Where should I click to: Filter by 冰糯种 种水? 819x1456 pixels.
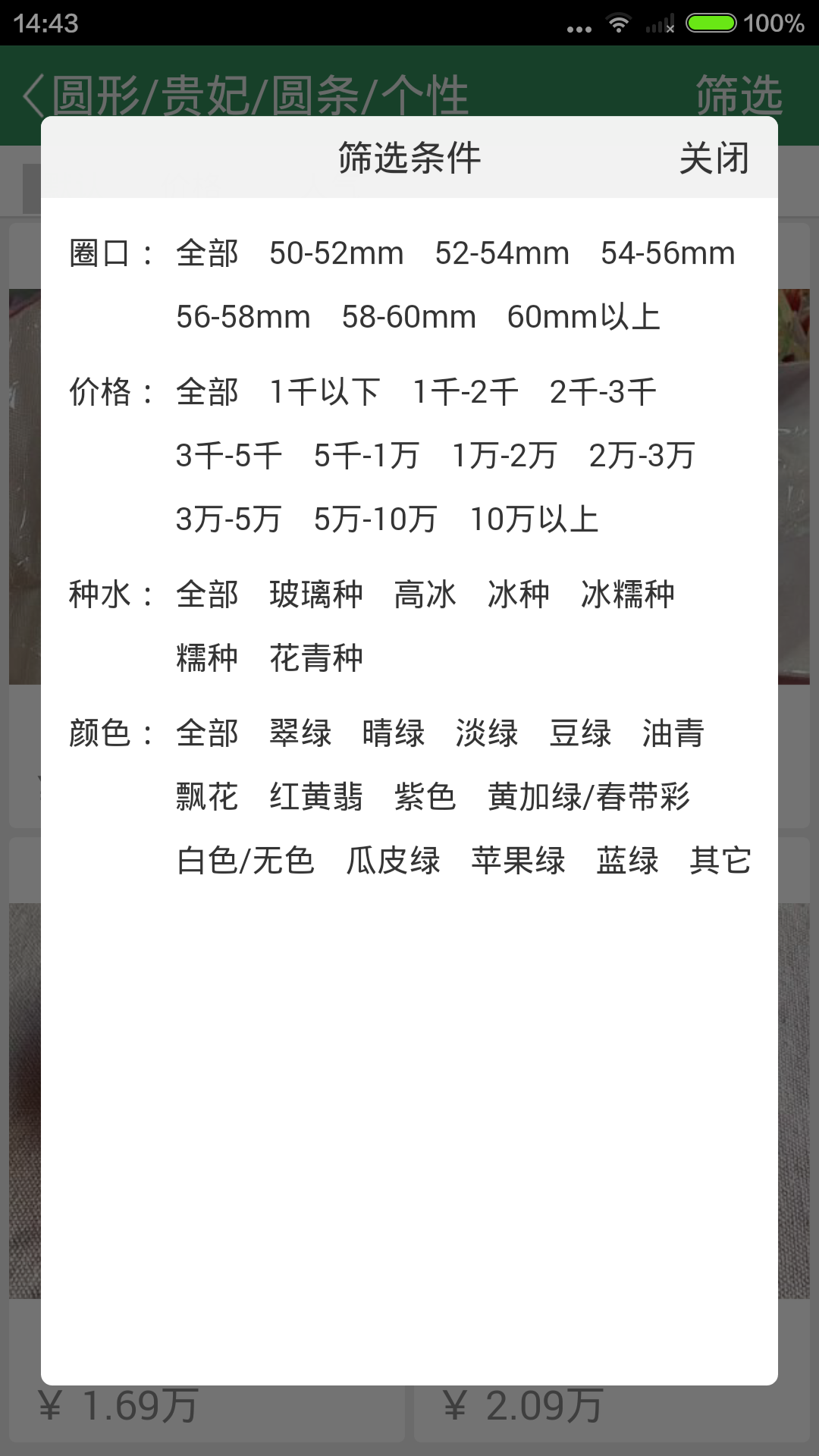(x=627, y=595)
